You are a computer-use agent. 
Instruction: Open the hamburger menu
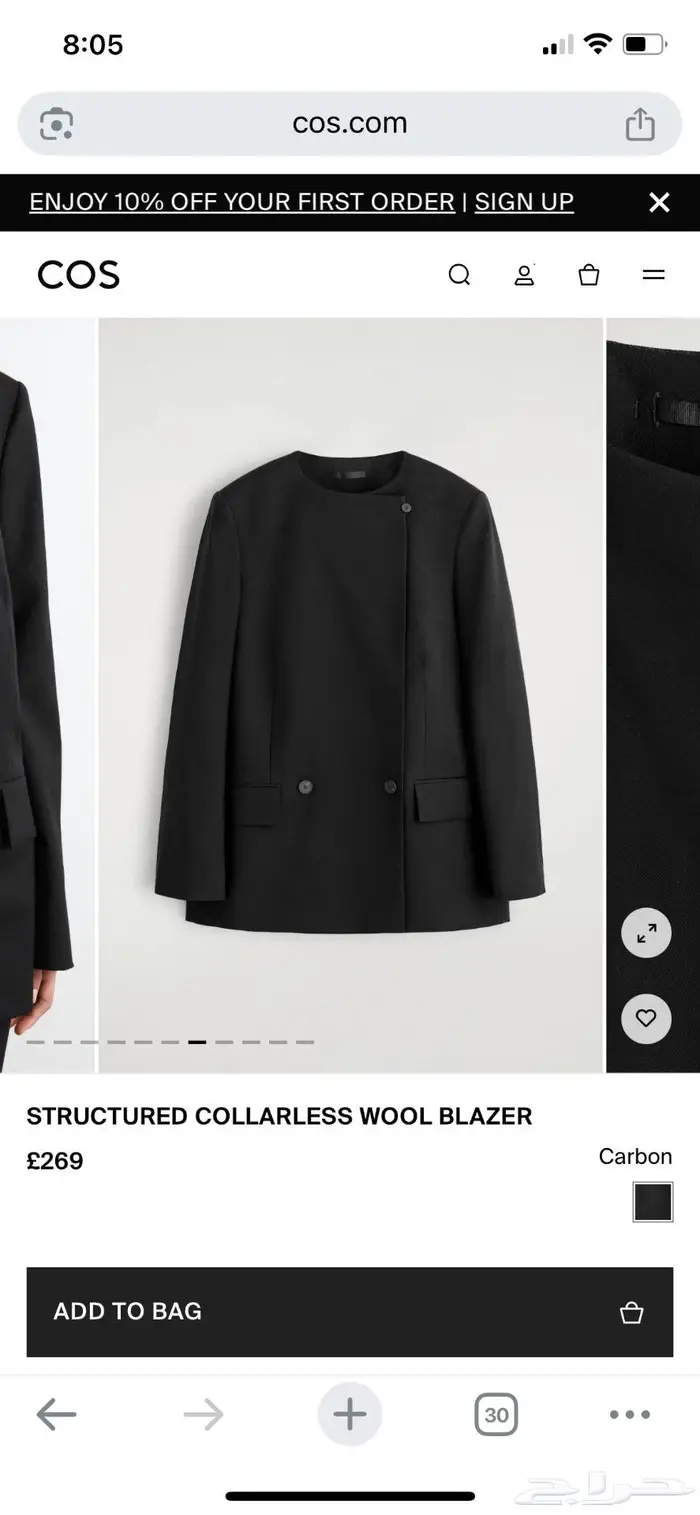654,275
